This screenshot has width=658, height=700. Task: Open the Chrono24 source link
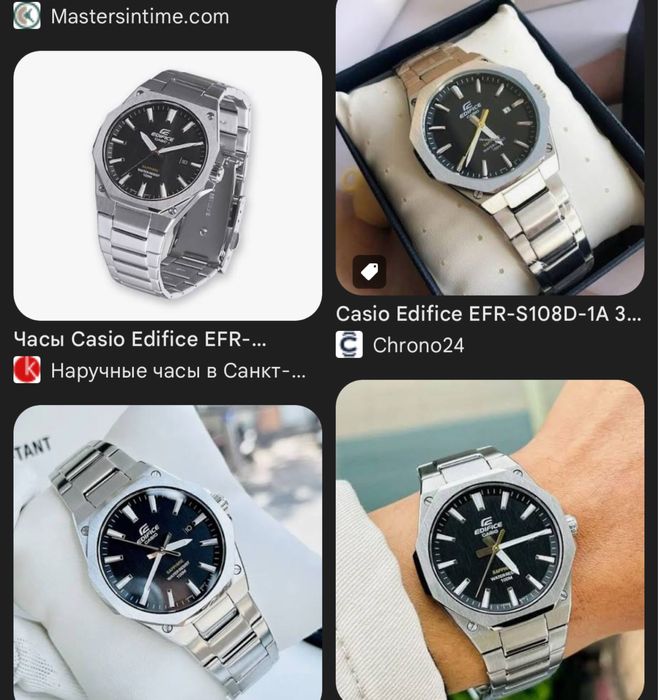click(x=418, y=345)
